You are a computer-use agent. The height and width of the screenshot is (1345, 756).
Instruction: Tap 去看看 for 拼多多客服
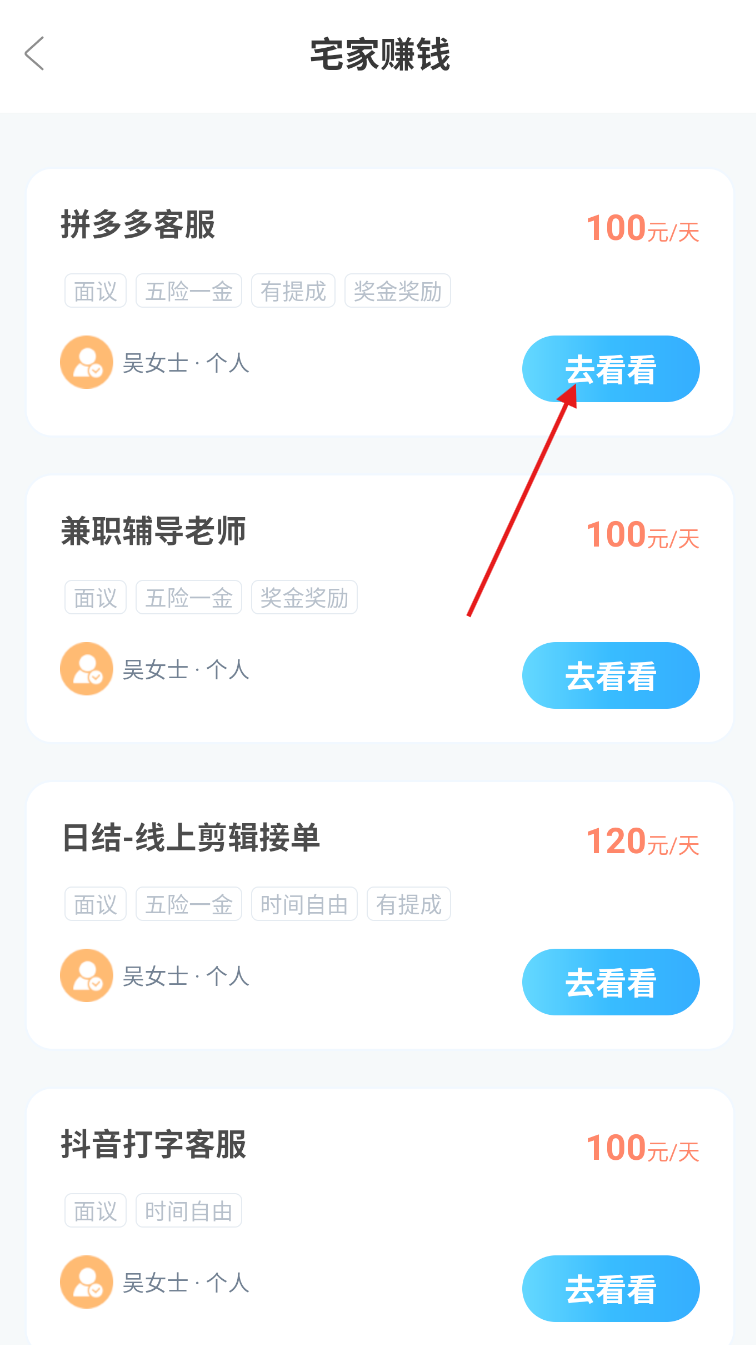coord(610,369)
